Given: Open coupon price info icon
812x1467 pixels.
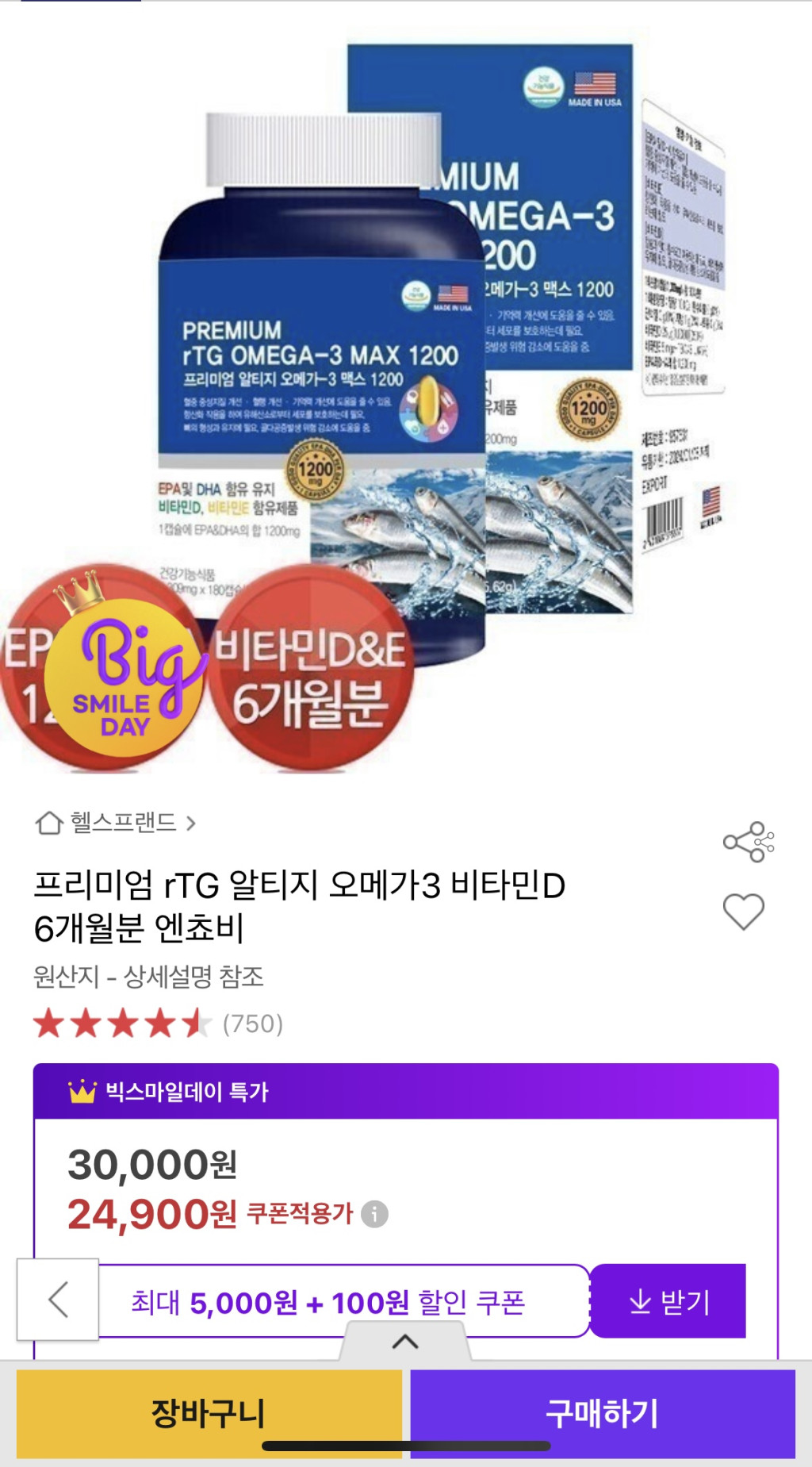Looking at the screenshot, I should pos(374,1214).
